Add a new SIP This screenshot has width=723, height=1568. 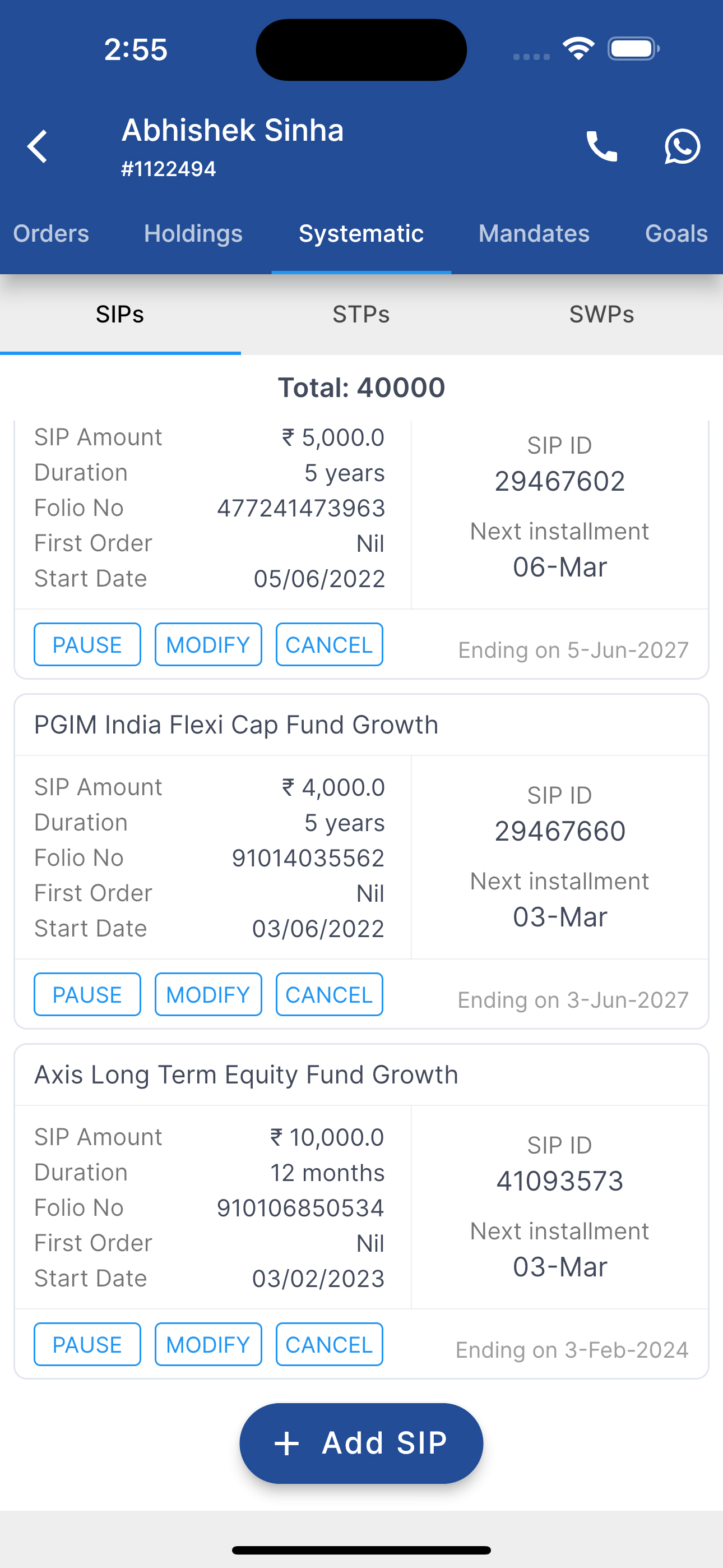[x=361, y=1443]
